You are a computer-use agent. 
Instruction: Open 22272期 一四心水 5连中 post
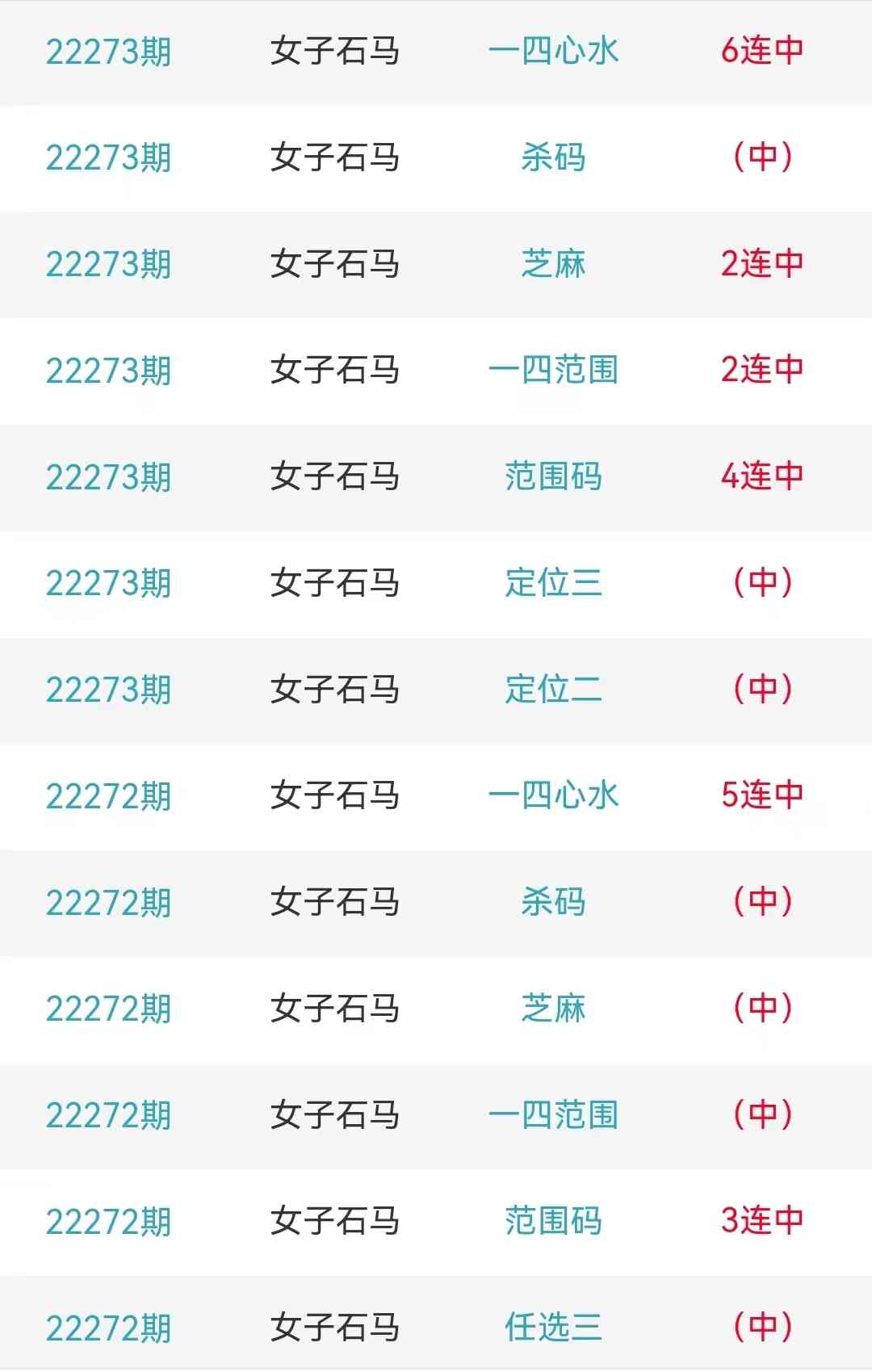tap(436, 796)
